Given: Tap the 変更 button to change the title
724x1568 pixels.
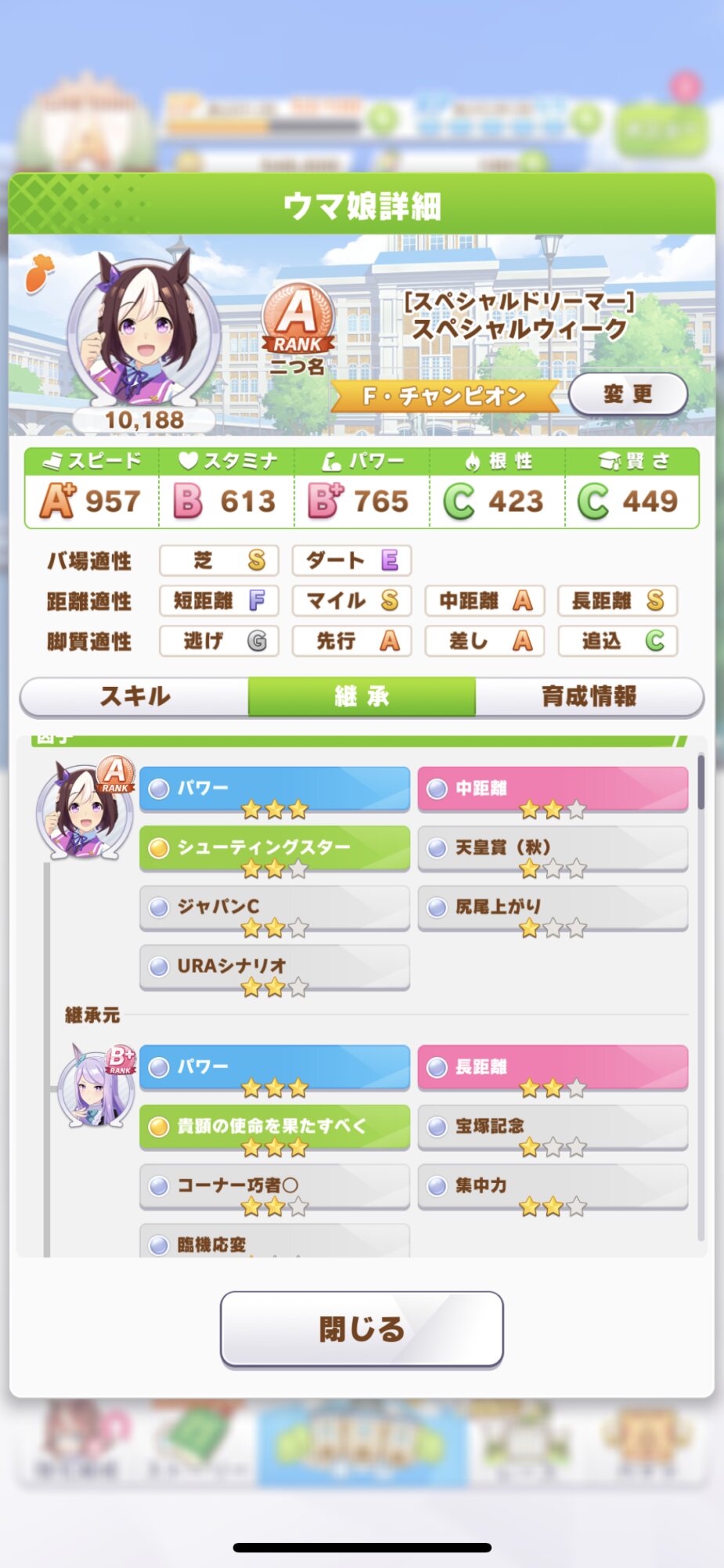Looking at the screenshot, I should click(x=628, y=394).
